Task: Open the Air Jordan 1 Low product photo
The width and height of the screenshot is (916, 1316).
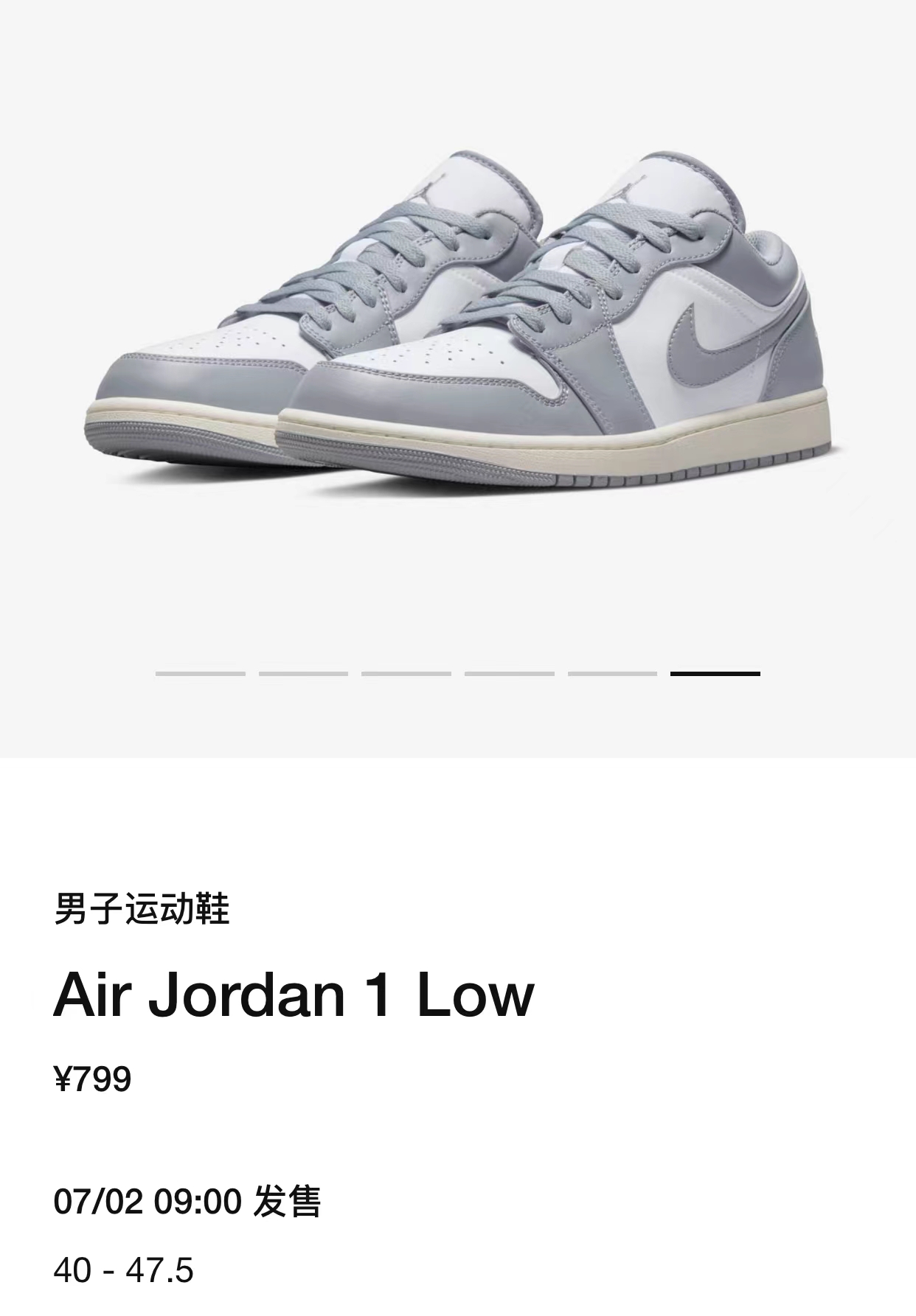Action: (457, 324)
